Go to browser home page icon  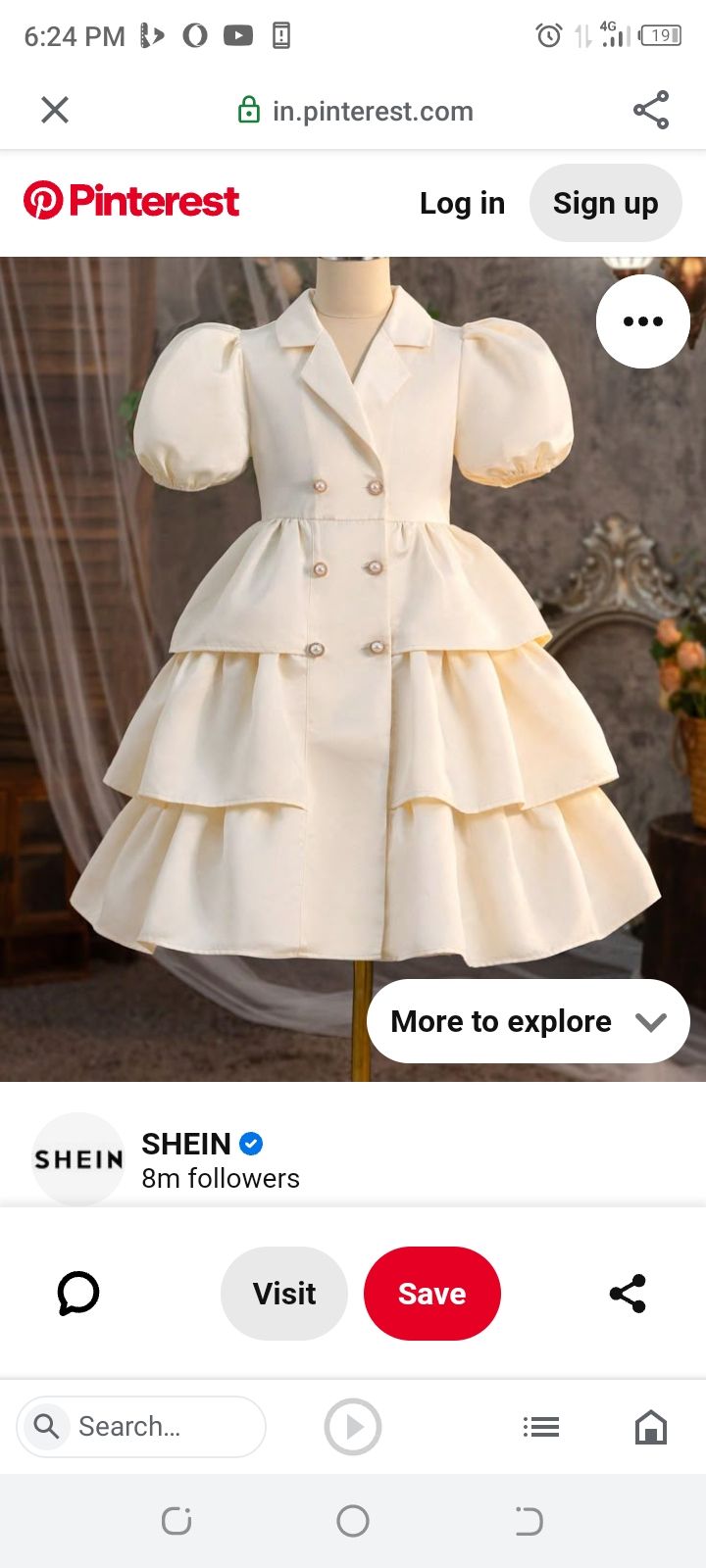click(x=651, y=1427)
